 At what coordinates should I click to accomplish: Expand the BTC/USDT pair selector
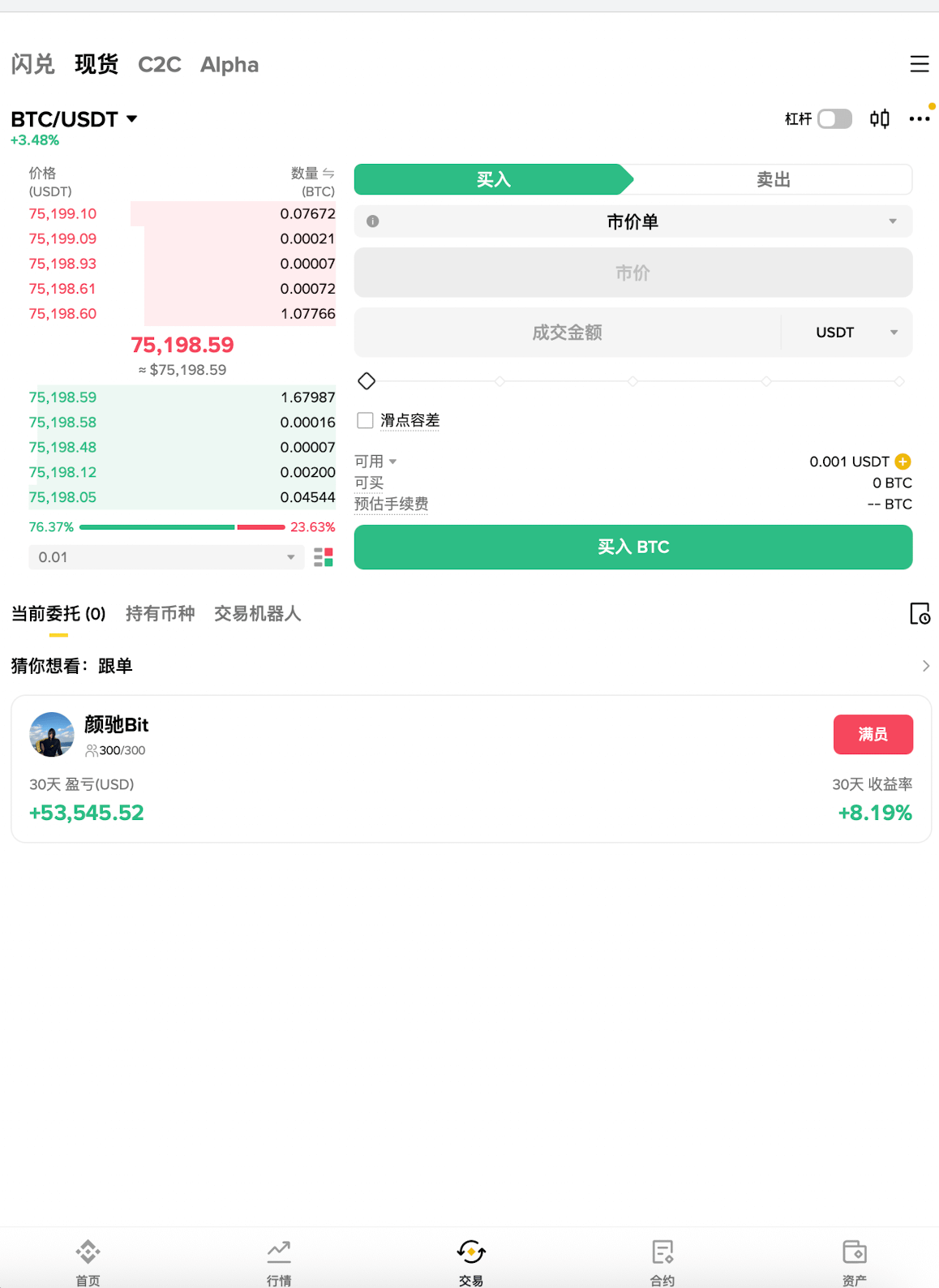click(x=75, y=118)
